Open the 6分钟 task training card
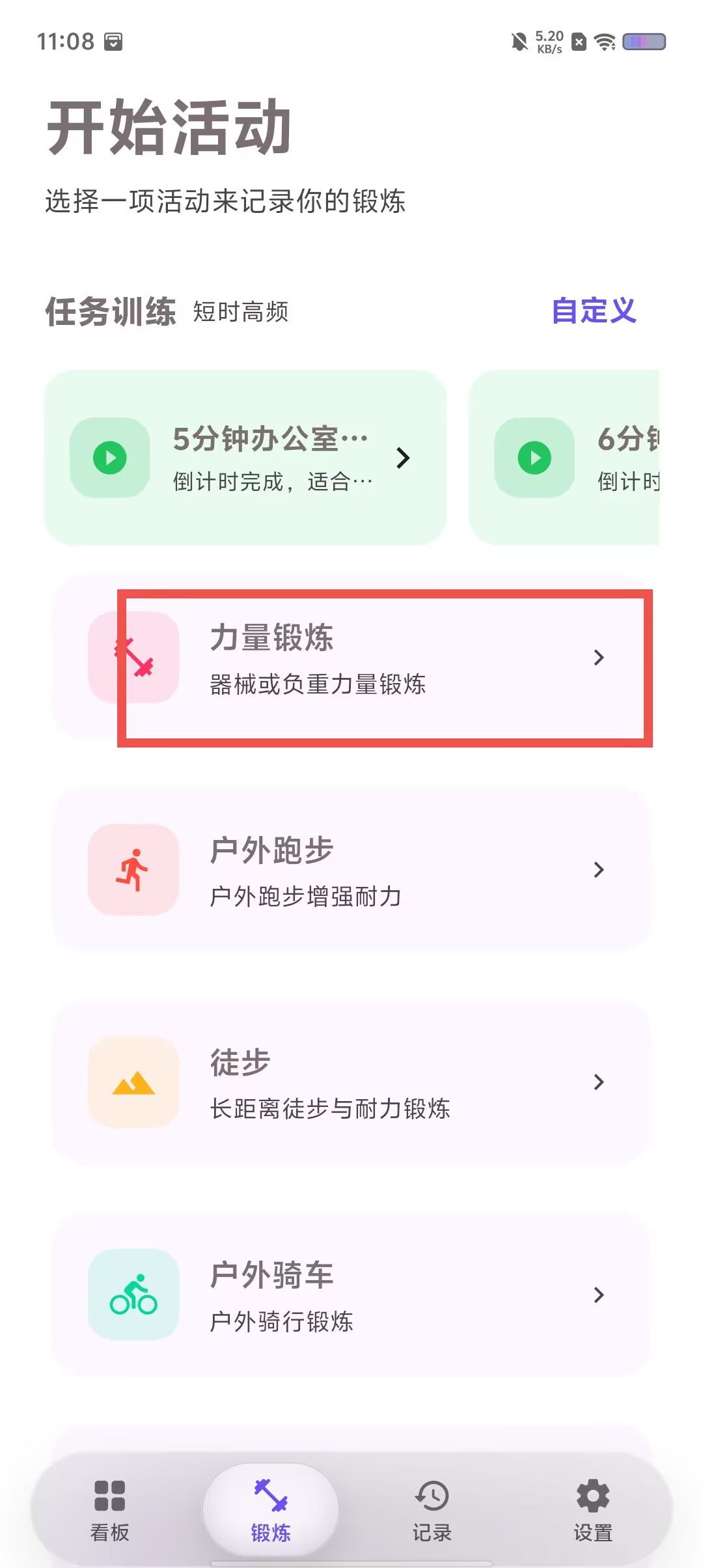703x1568 pixels. click(564, 458)
